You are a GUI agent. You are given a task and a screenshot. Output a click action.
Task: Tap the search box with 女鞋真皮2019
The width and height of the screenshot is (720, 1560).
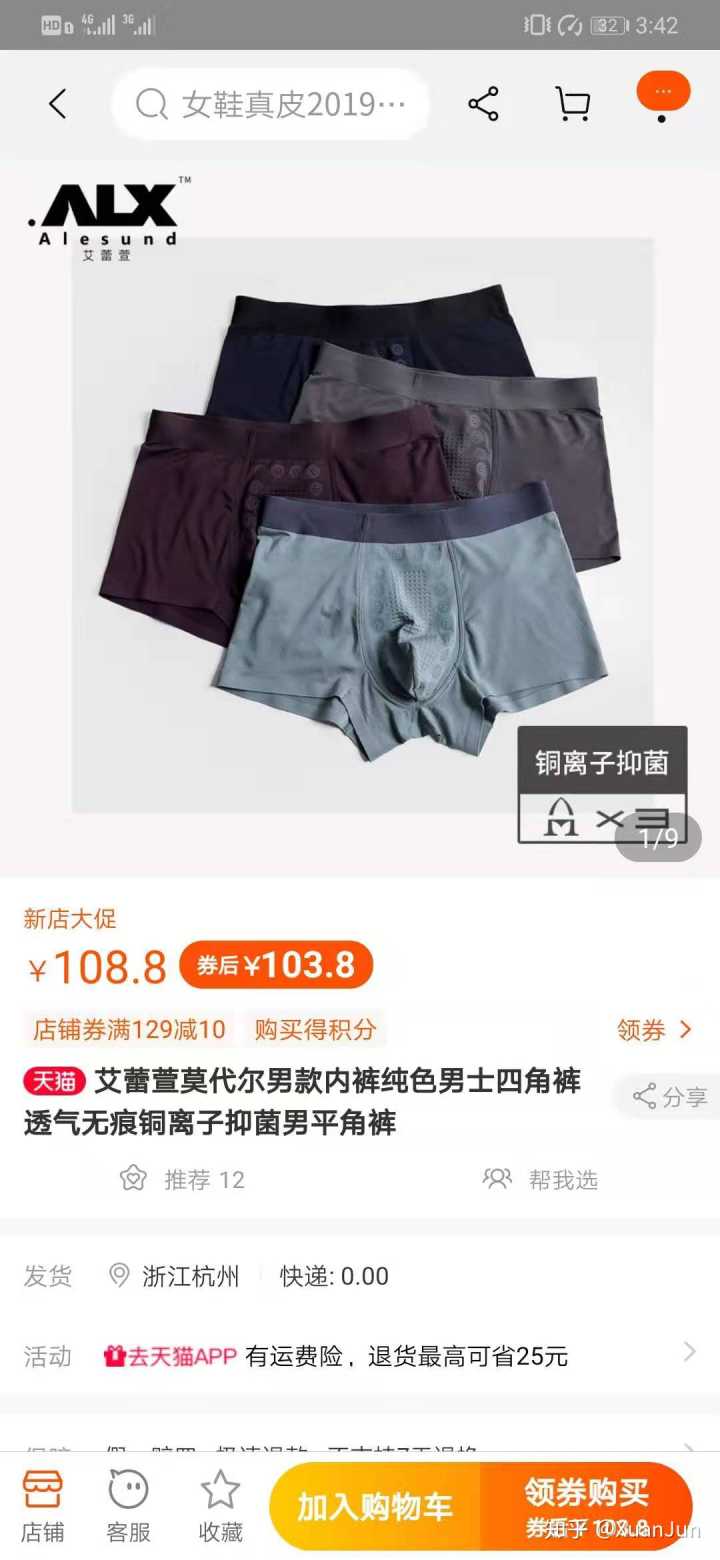coord(270,104)
